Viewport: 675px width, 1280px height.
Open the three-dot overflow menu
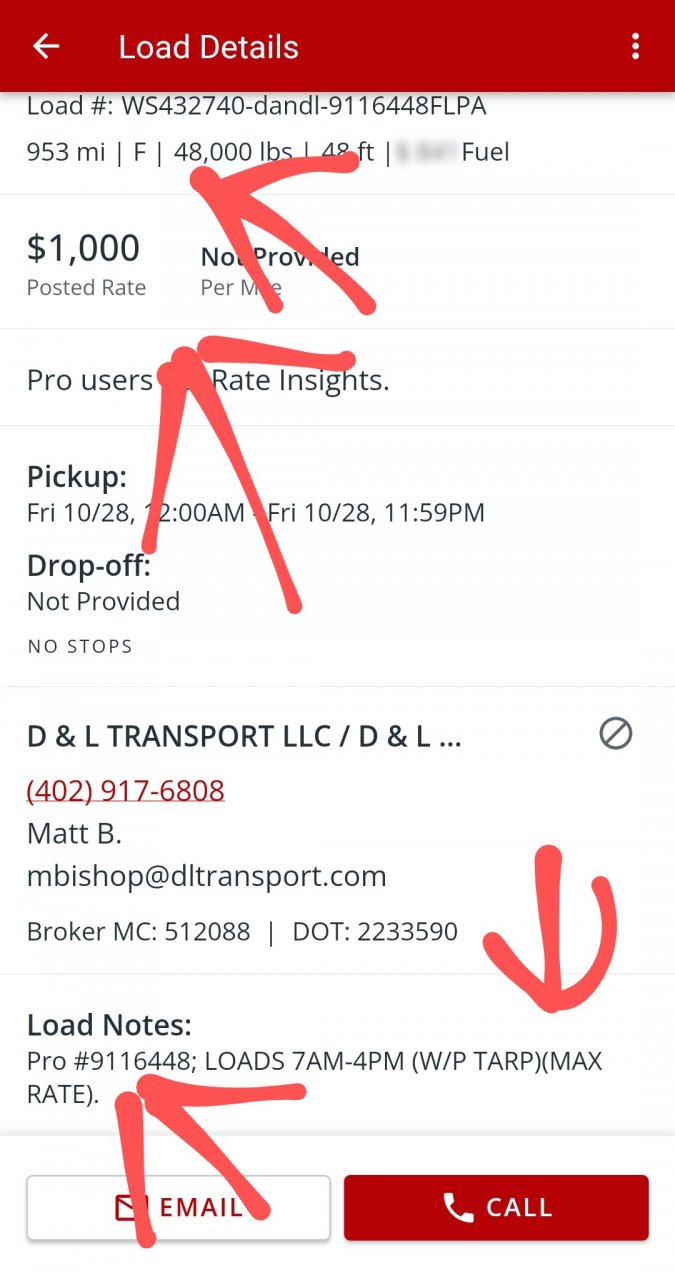pyautogui.click(x=635, y=47)
